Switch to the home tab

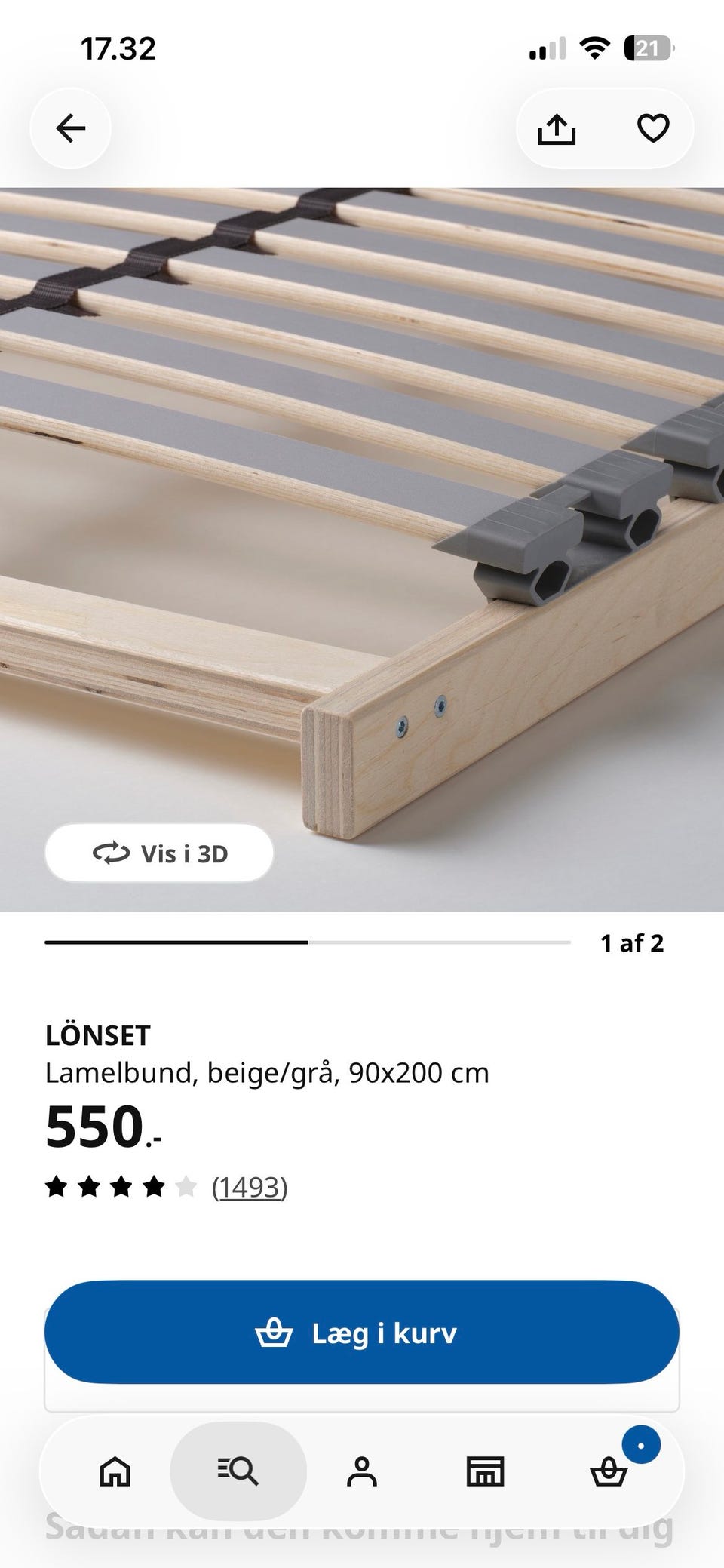click(x=115, y=1471)
